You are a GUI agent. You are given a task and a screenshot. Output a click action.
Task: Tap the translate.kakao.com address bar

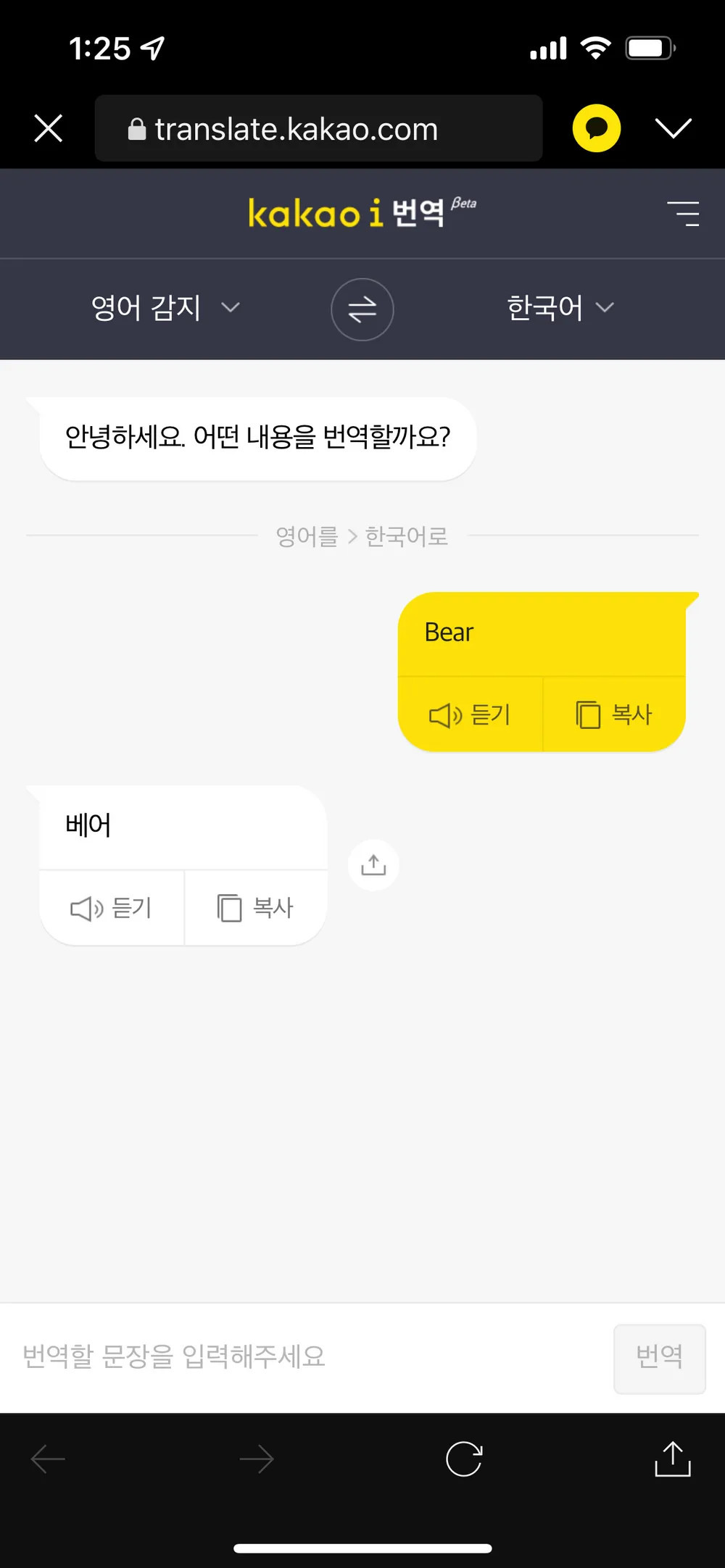318,129
